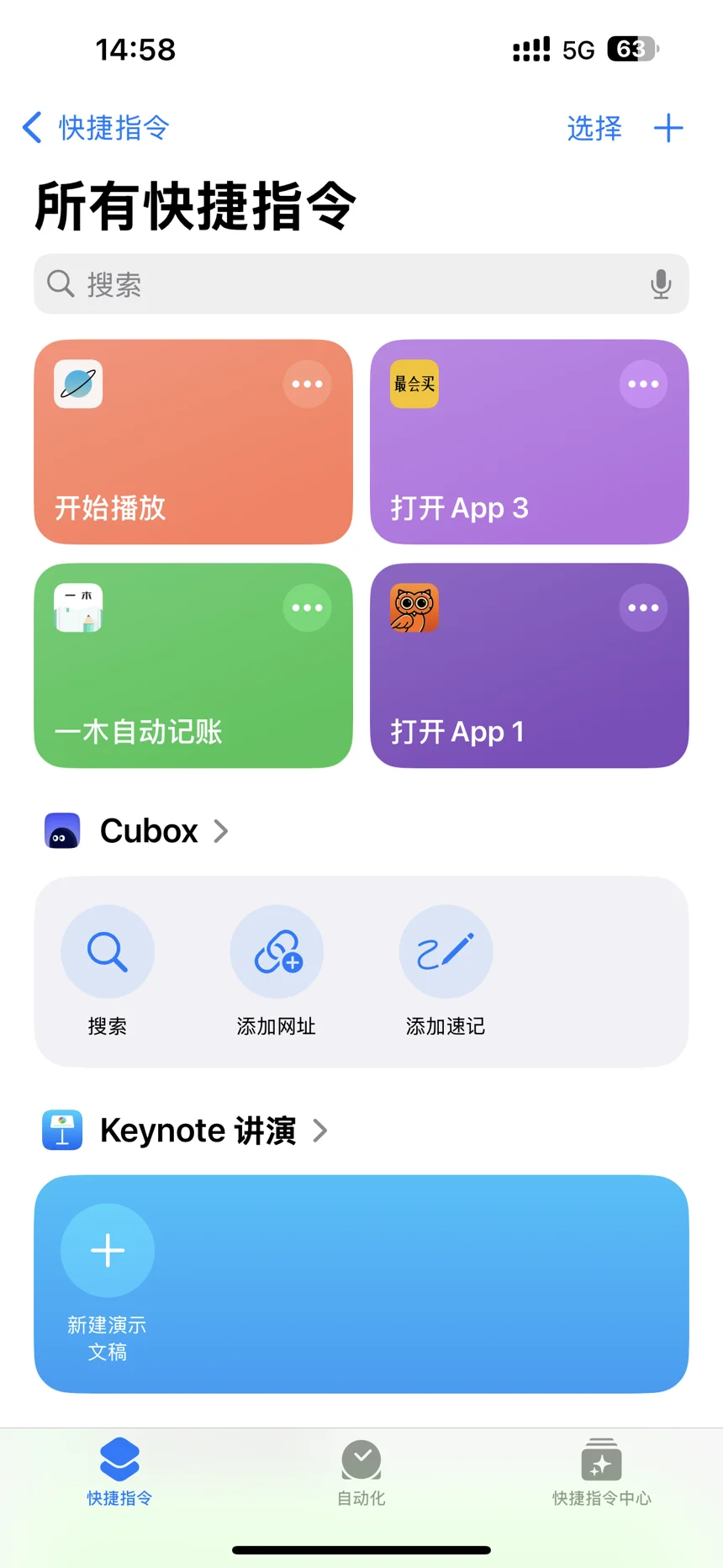Go back to 快捷指令
723x1568 pixels.
[96, 128]
